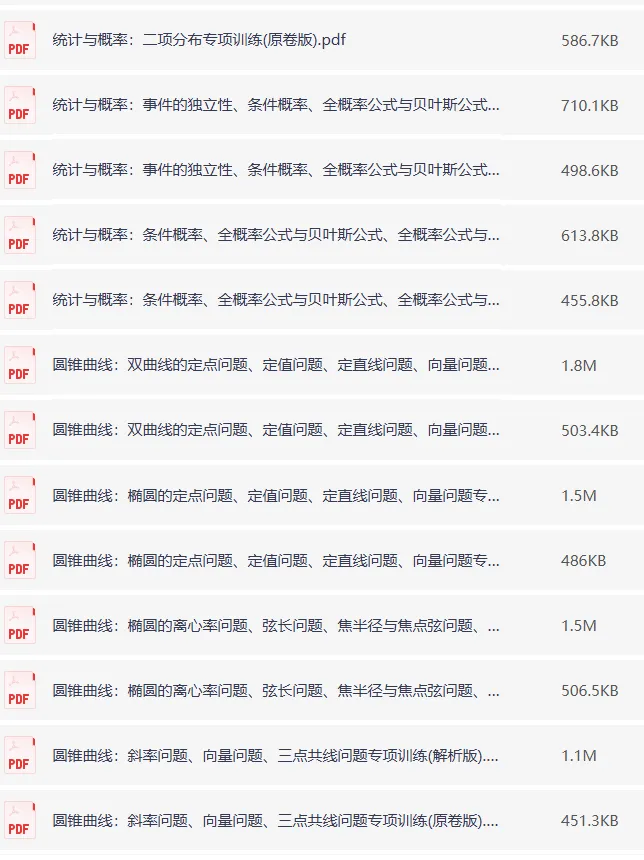This screenshot has height=860, width=644.
Task: Open the 条件概率 PDF sized 455.8KB
Action: [322, 301]
